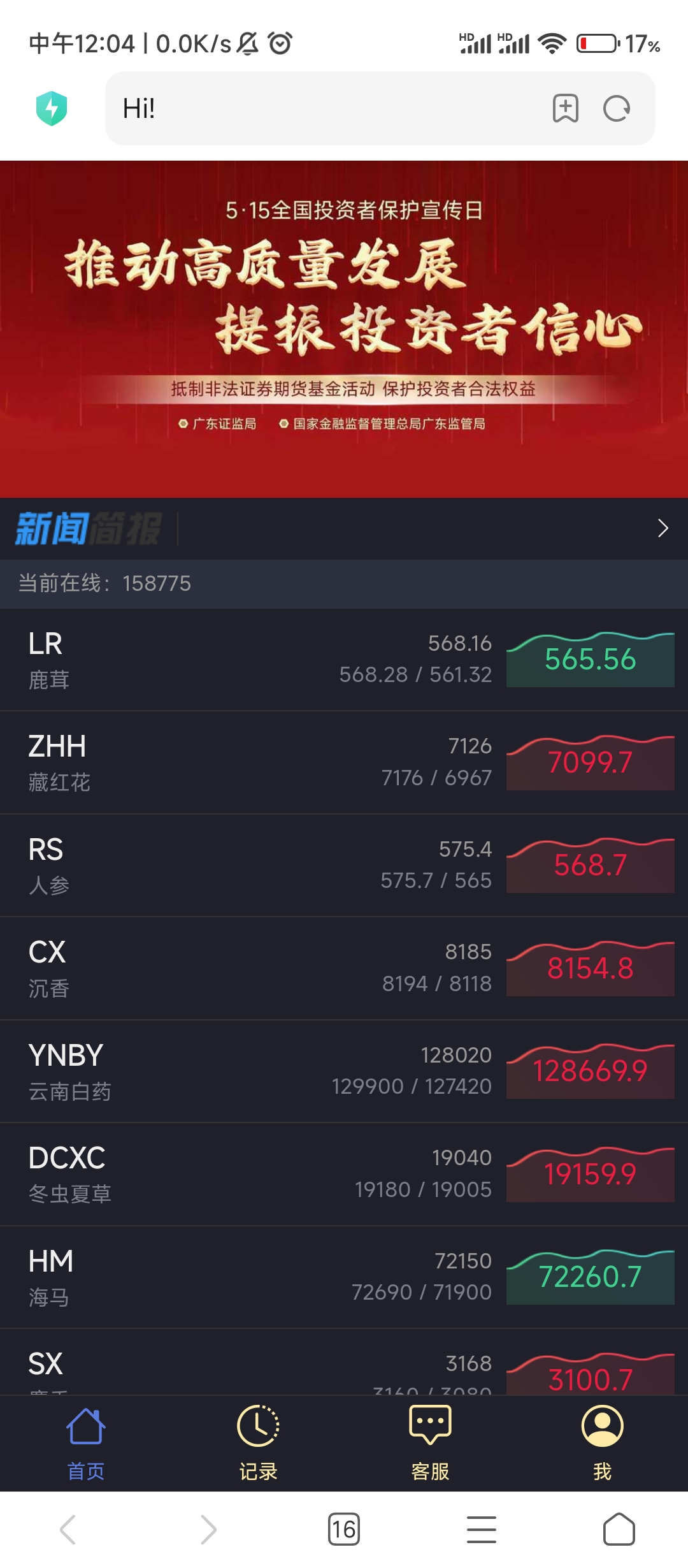Open the browser tab switcher showing 16
This screenshot has width=688, height=1568.
point(344,1529)
